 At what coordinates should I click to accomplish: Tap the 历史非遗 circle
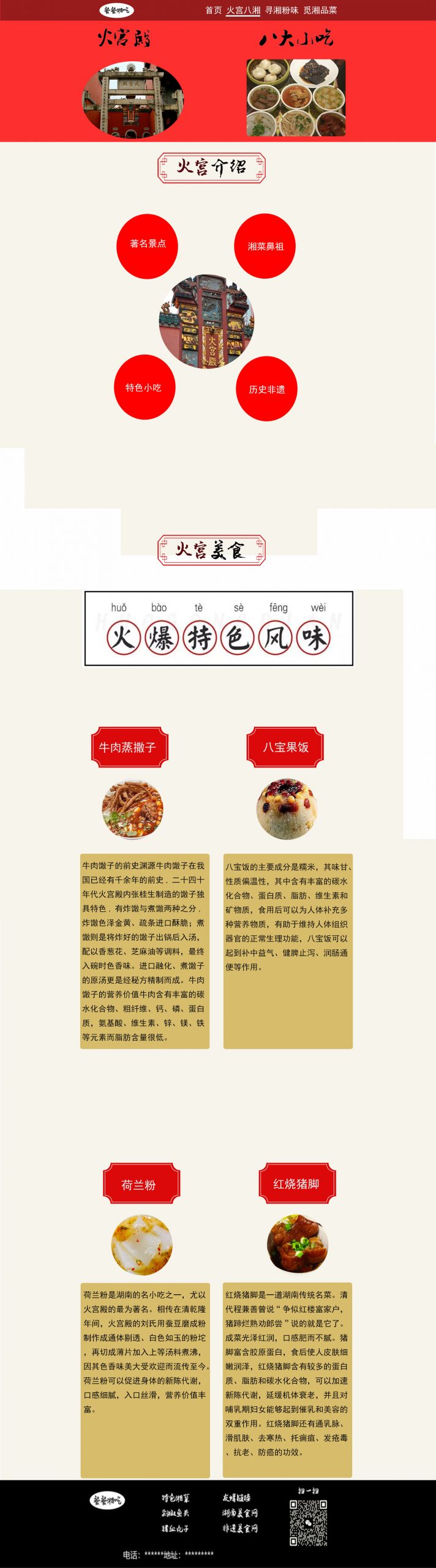point(266,389)
